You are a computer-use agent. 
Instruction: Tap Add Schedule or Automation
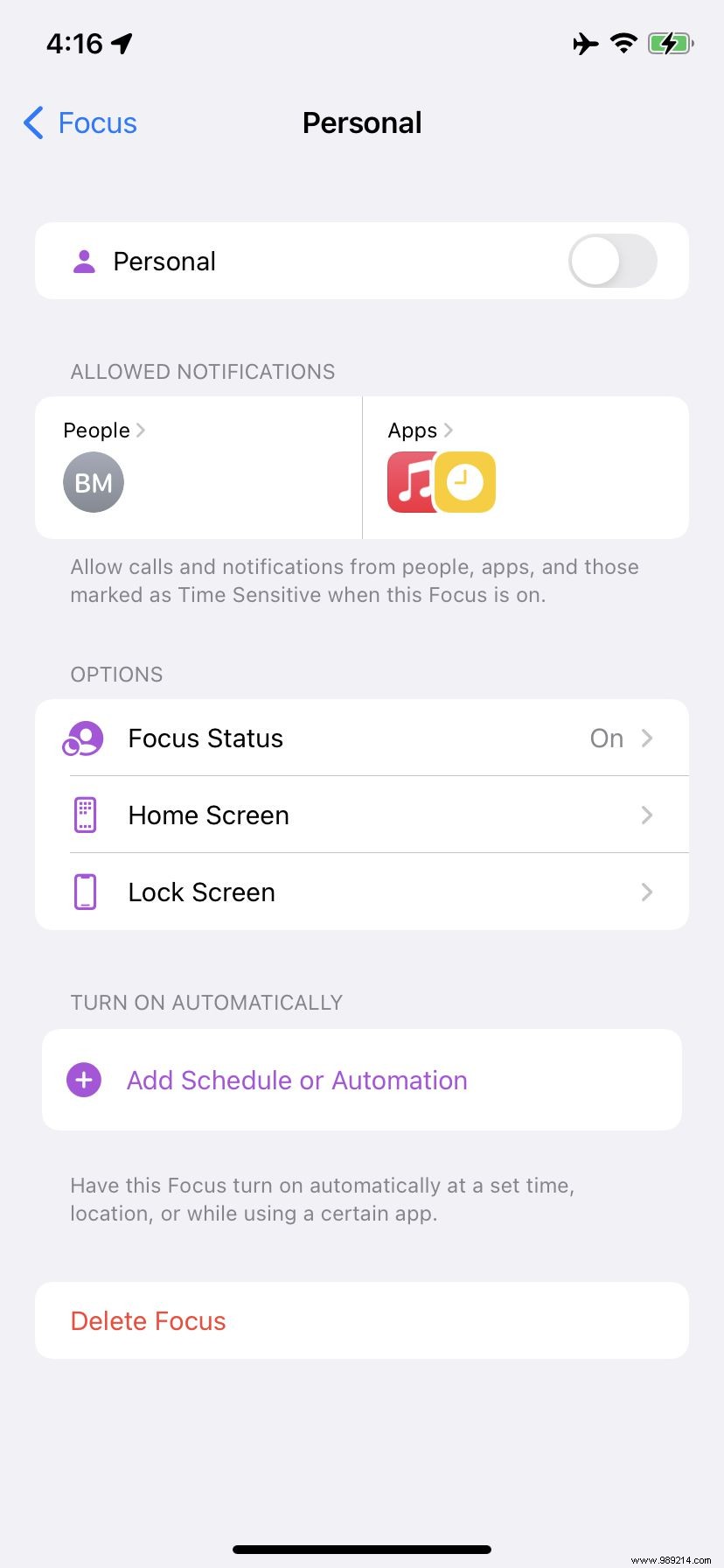pos(296,1080)
